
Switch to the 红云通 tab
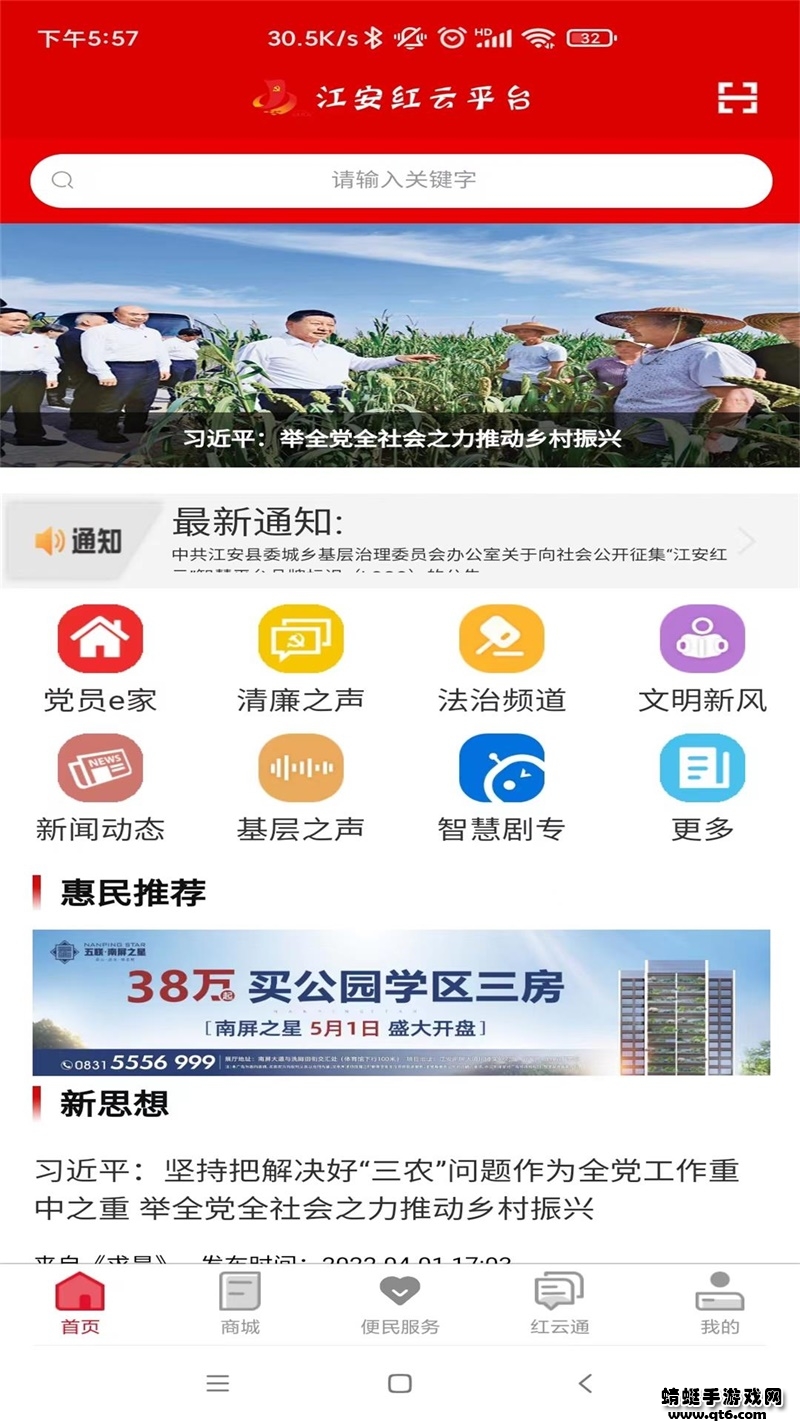point(560,1304)
